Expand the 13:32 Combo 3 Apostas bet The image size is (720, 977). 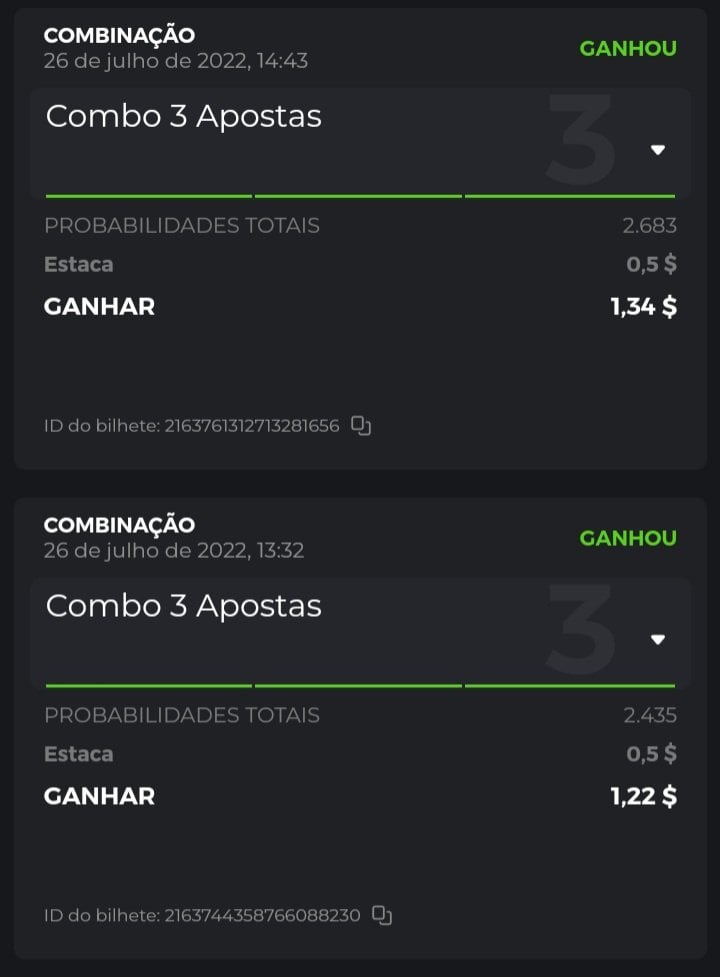click(x=657, y=639)
